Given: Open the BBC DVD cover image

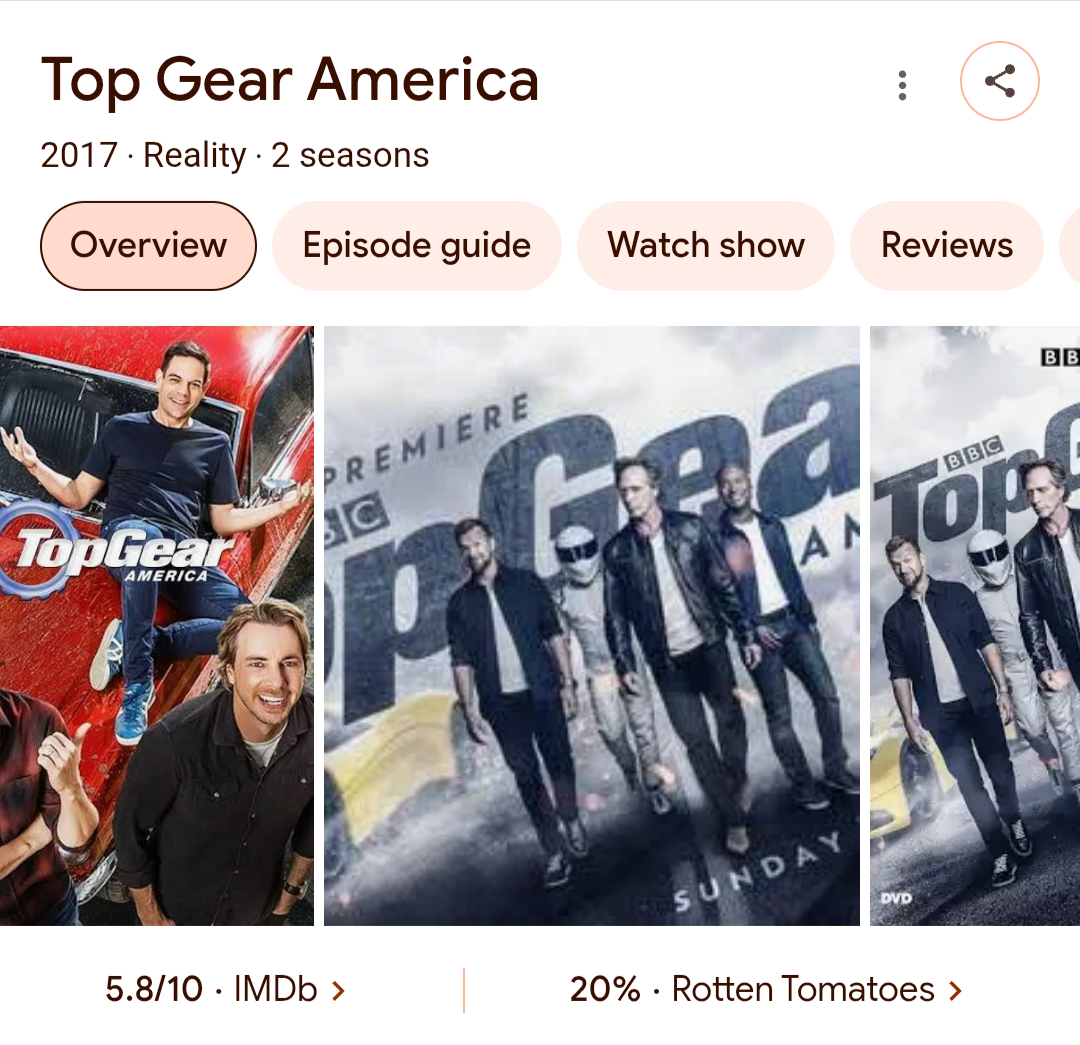Looking at the screenshot, I should [975, 625].
